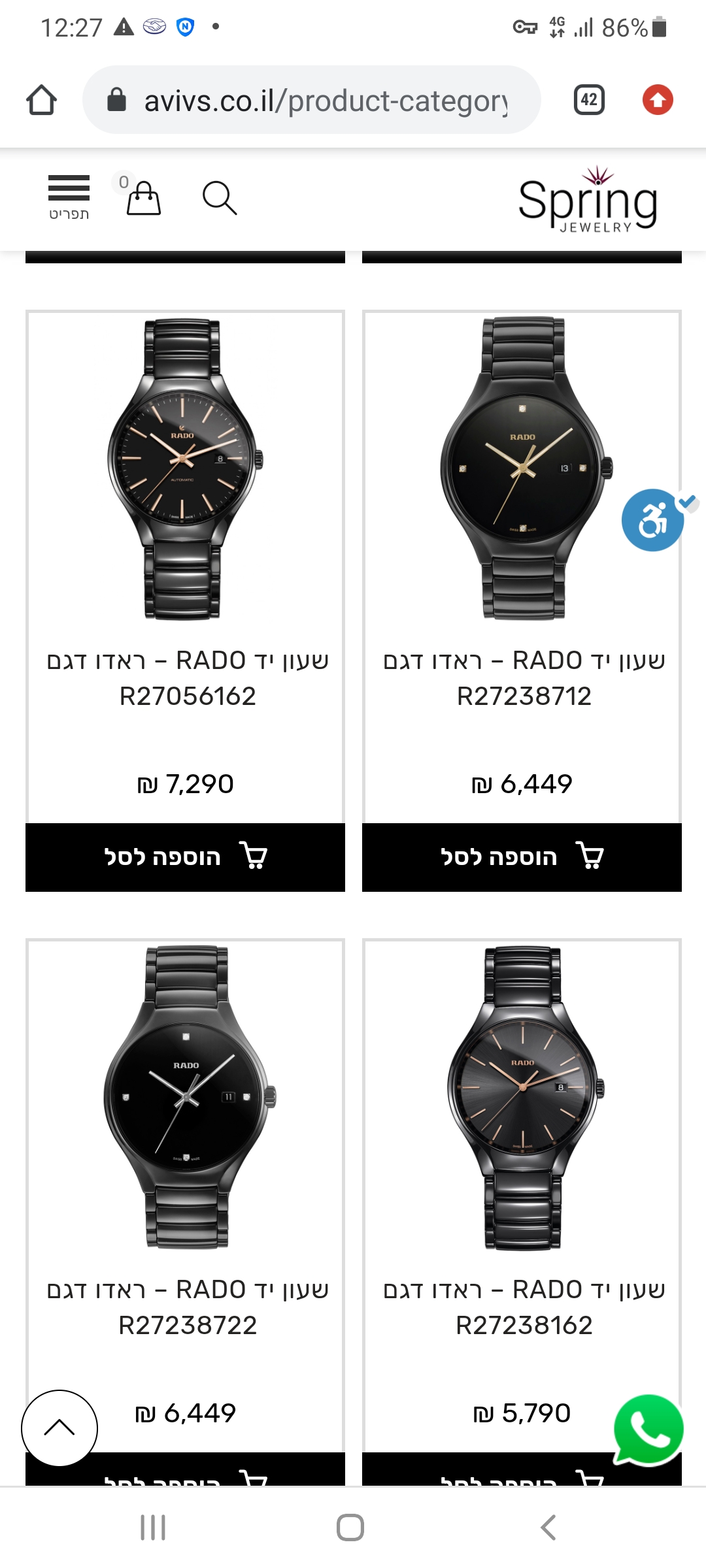
Task: Open the accessibility options widget
Action: pos(653,520)
